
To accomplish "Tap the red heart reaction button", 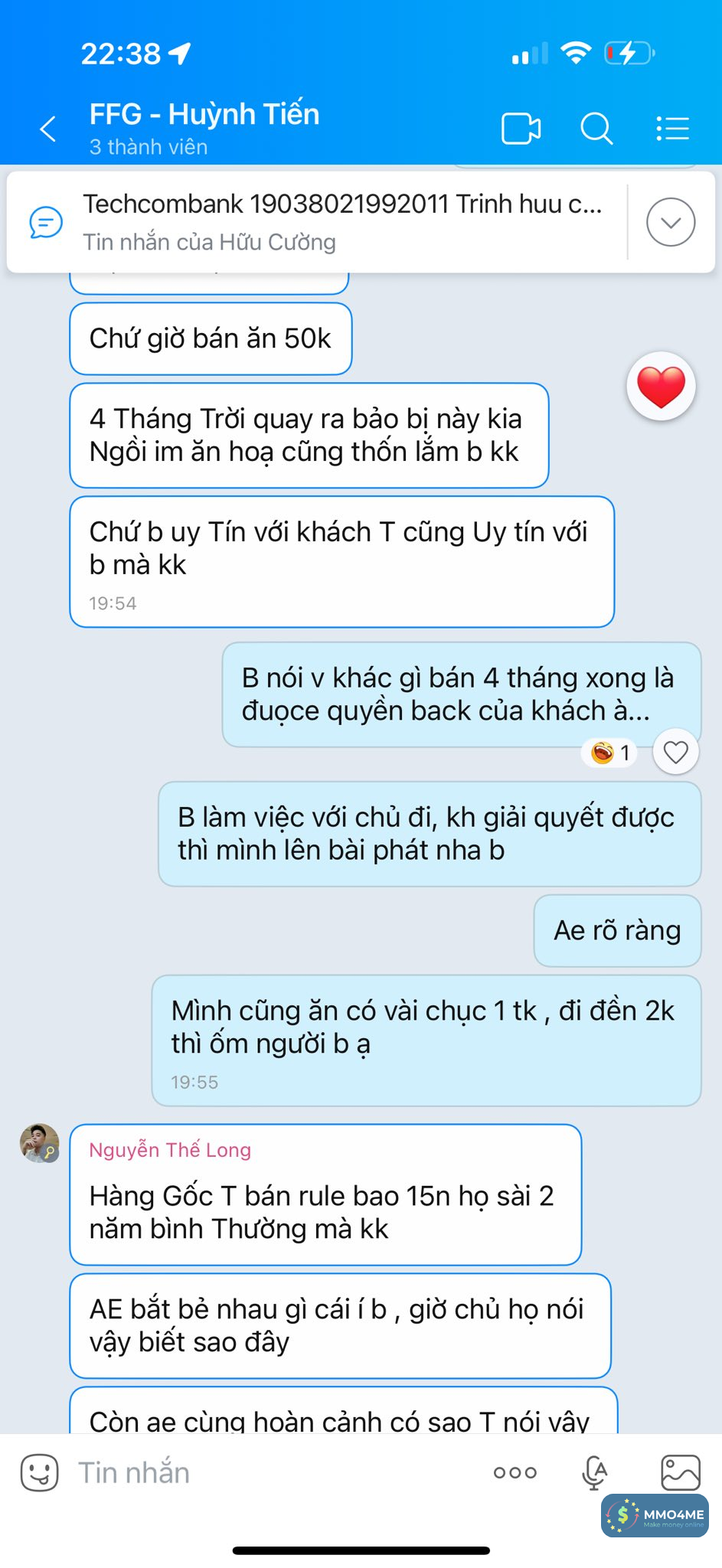I will 661,387.
